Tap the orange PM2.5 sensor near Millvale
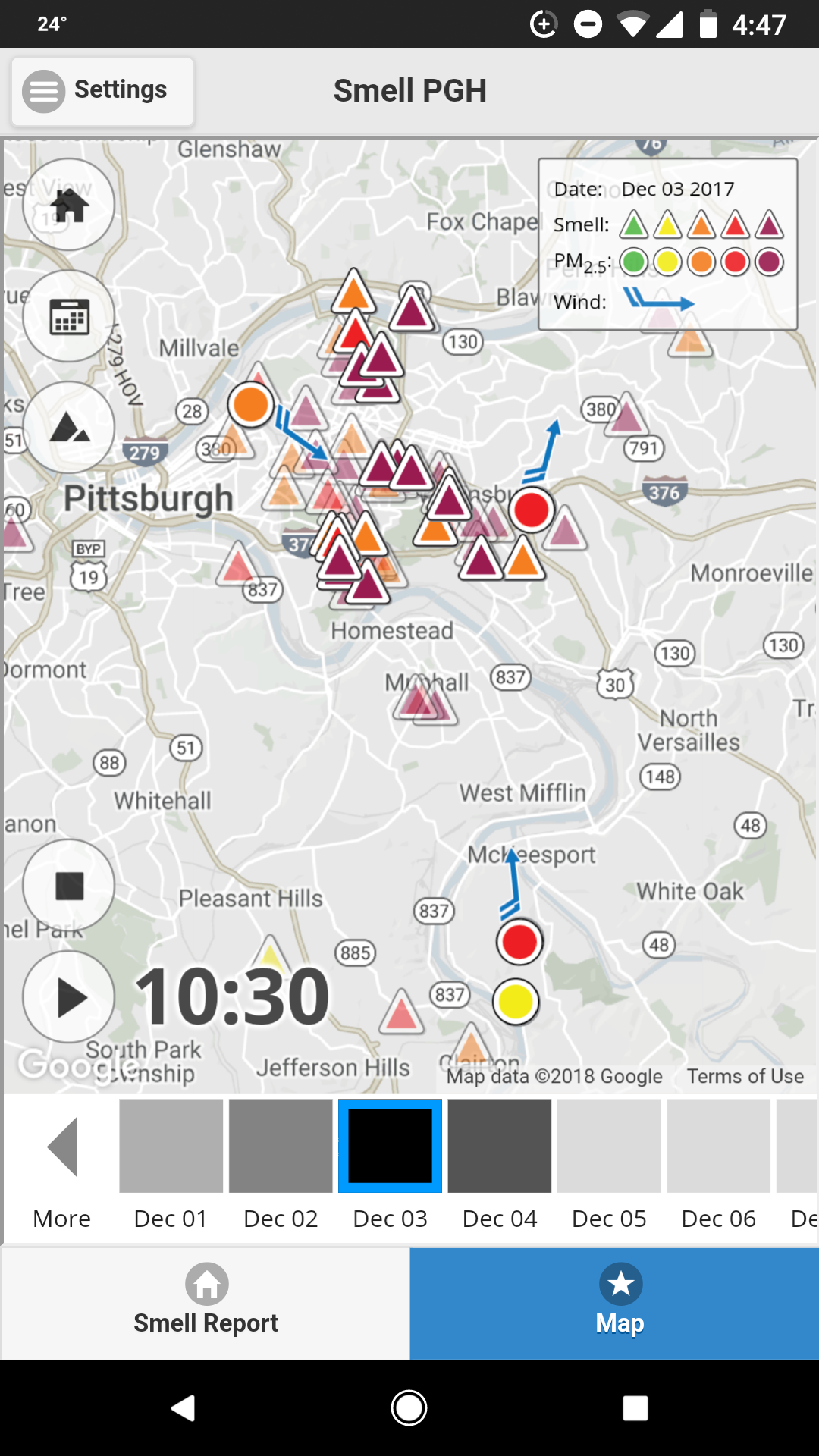The height and width of the screenshot is (1456, 819). pyautogui.click(x=251, y=404)
